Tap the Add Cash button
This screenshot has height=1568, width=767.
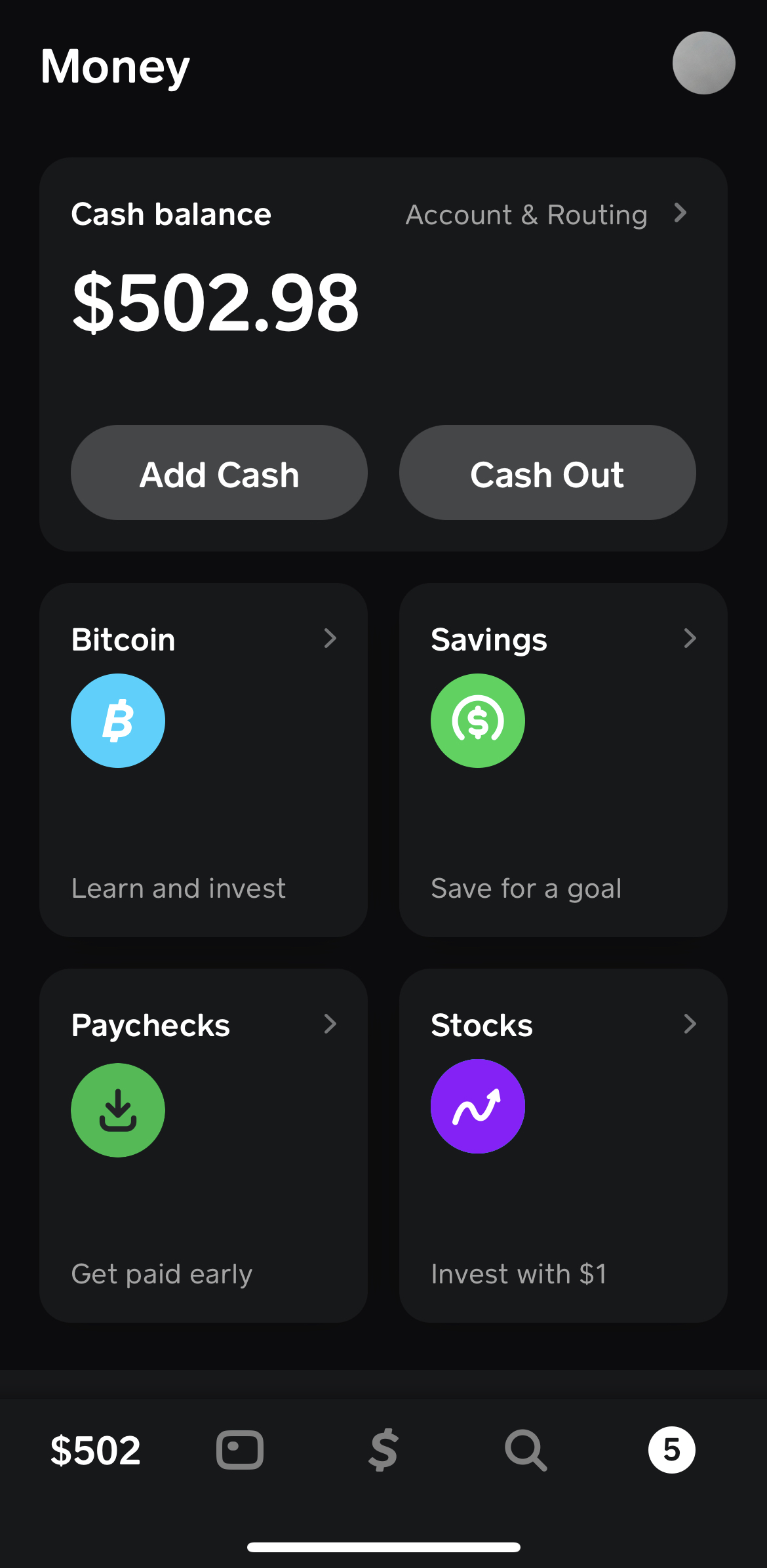tap(219, 473)
